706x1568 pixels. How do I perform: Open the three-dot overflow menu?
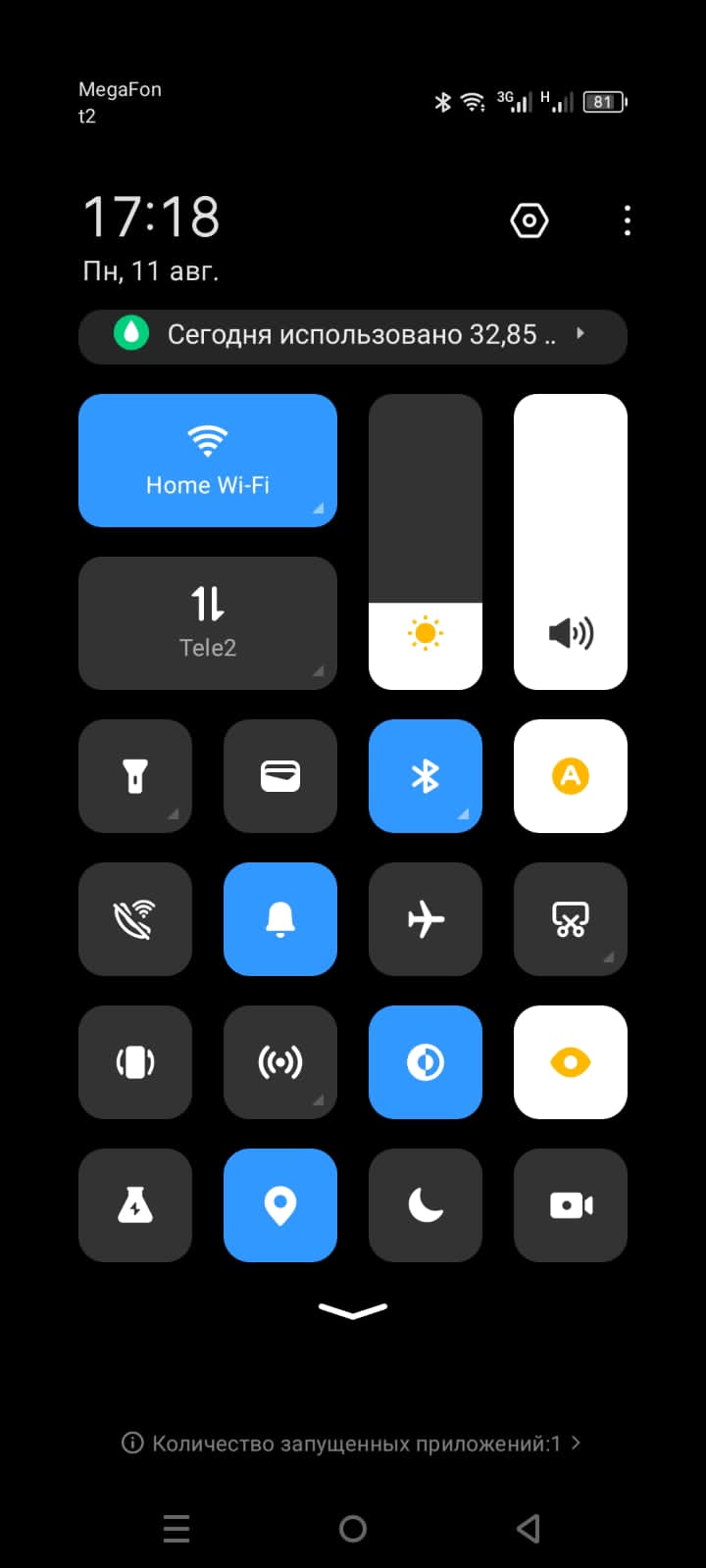coord(627,220)
